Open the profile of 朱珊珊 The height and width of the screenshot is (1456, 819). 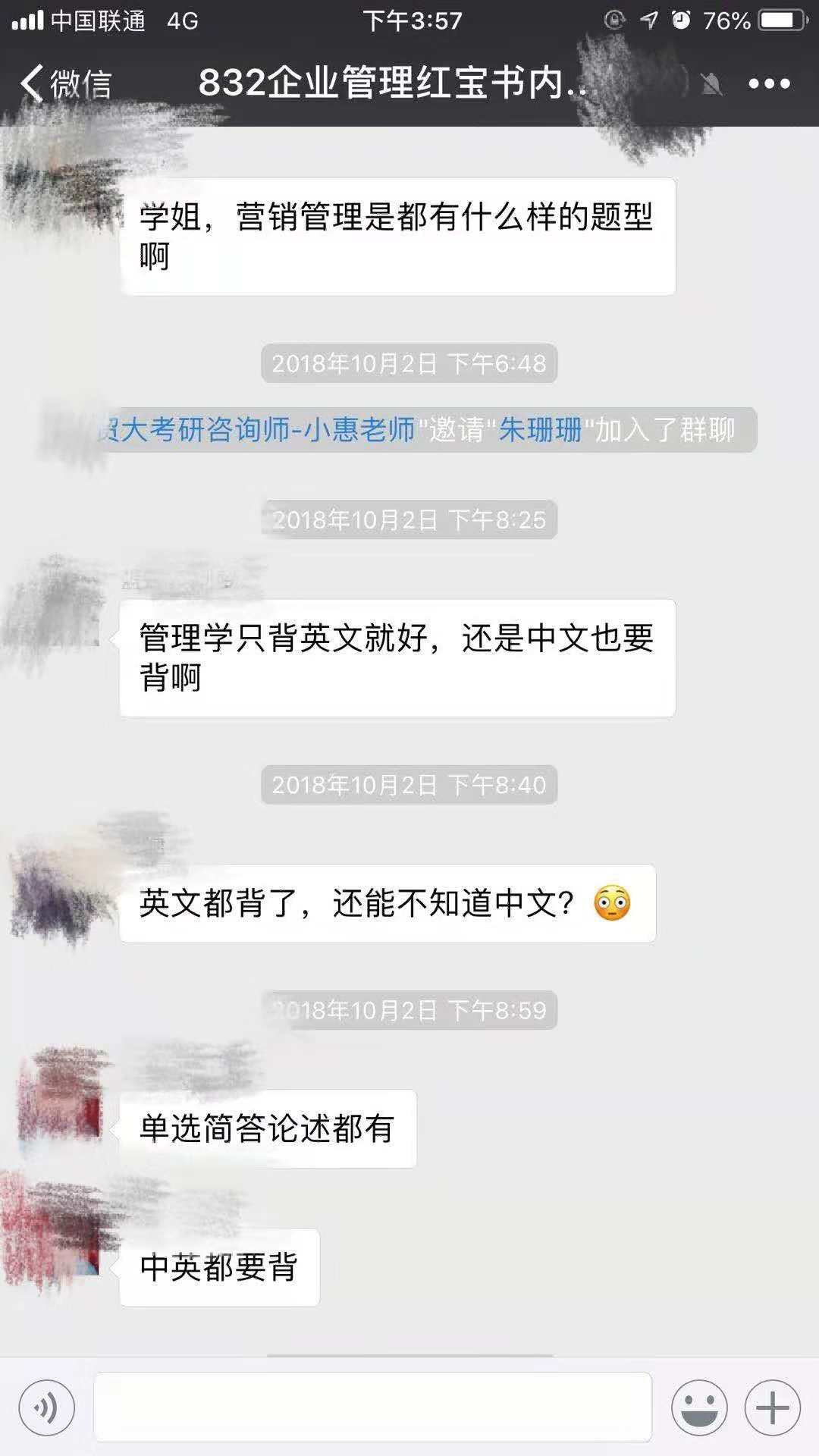(539, 430)
